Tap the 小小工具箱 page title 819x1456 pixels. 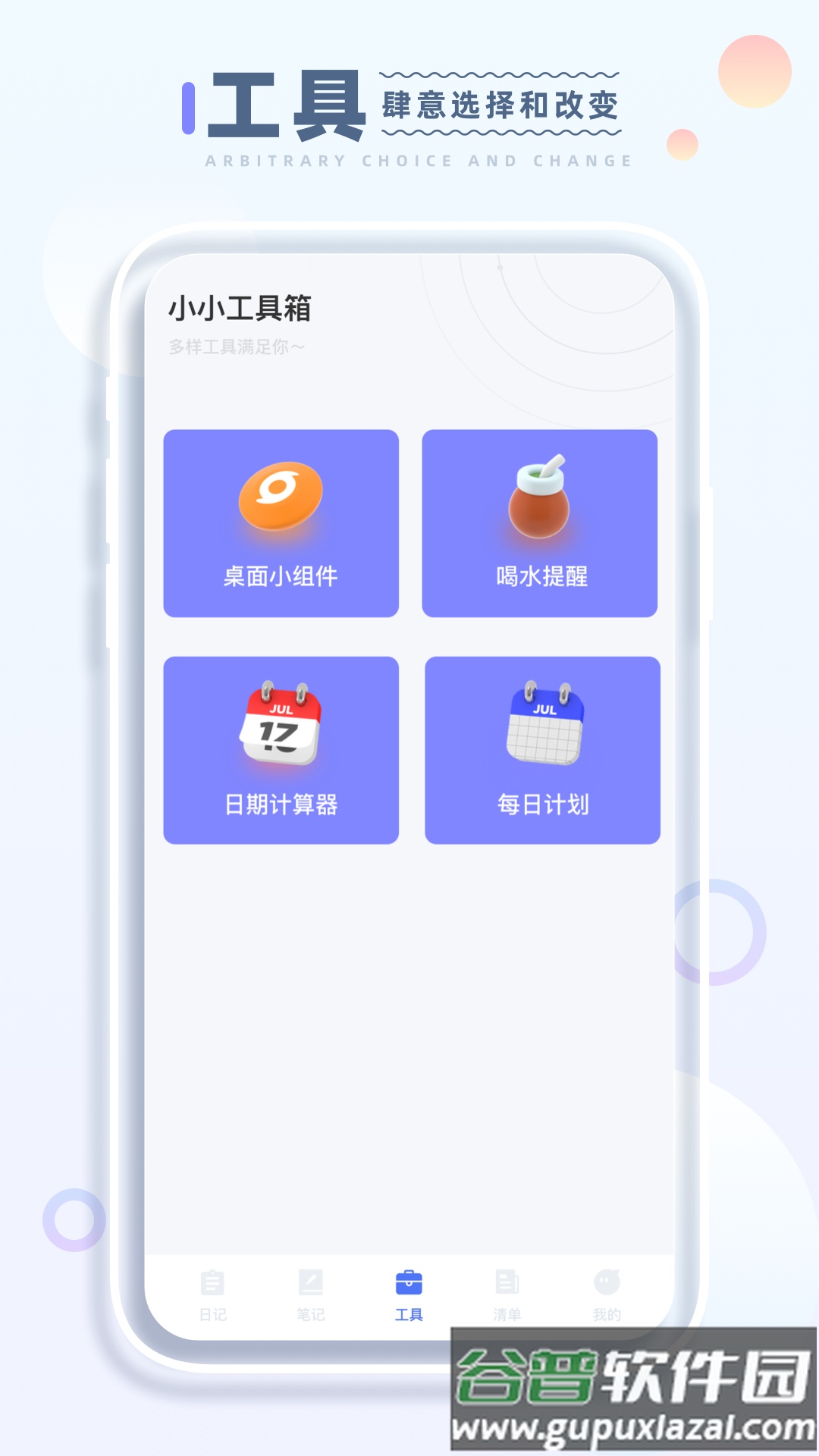(x=240, y=309)
